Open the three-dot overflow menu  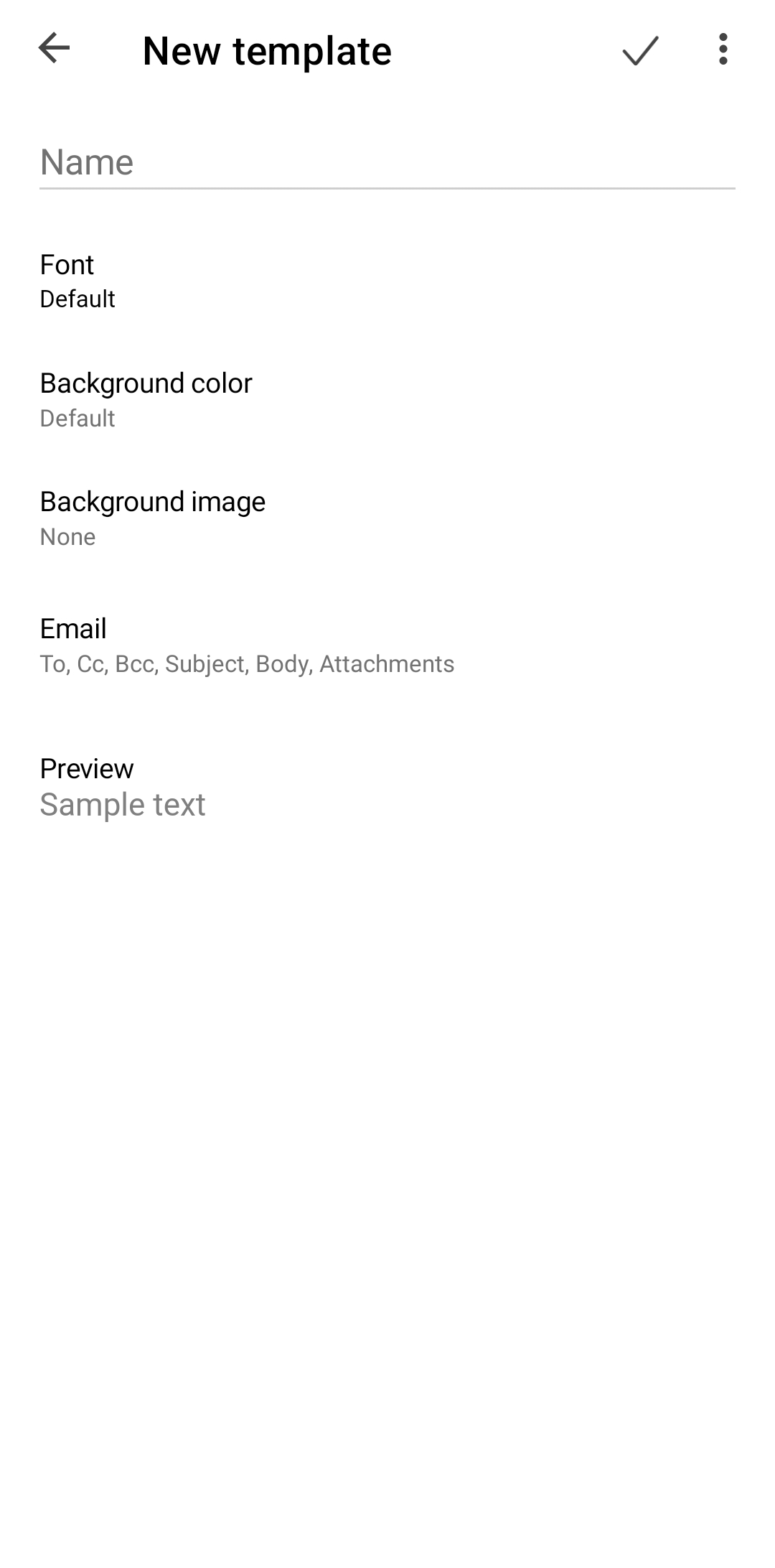(x=723, y=50)
